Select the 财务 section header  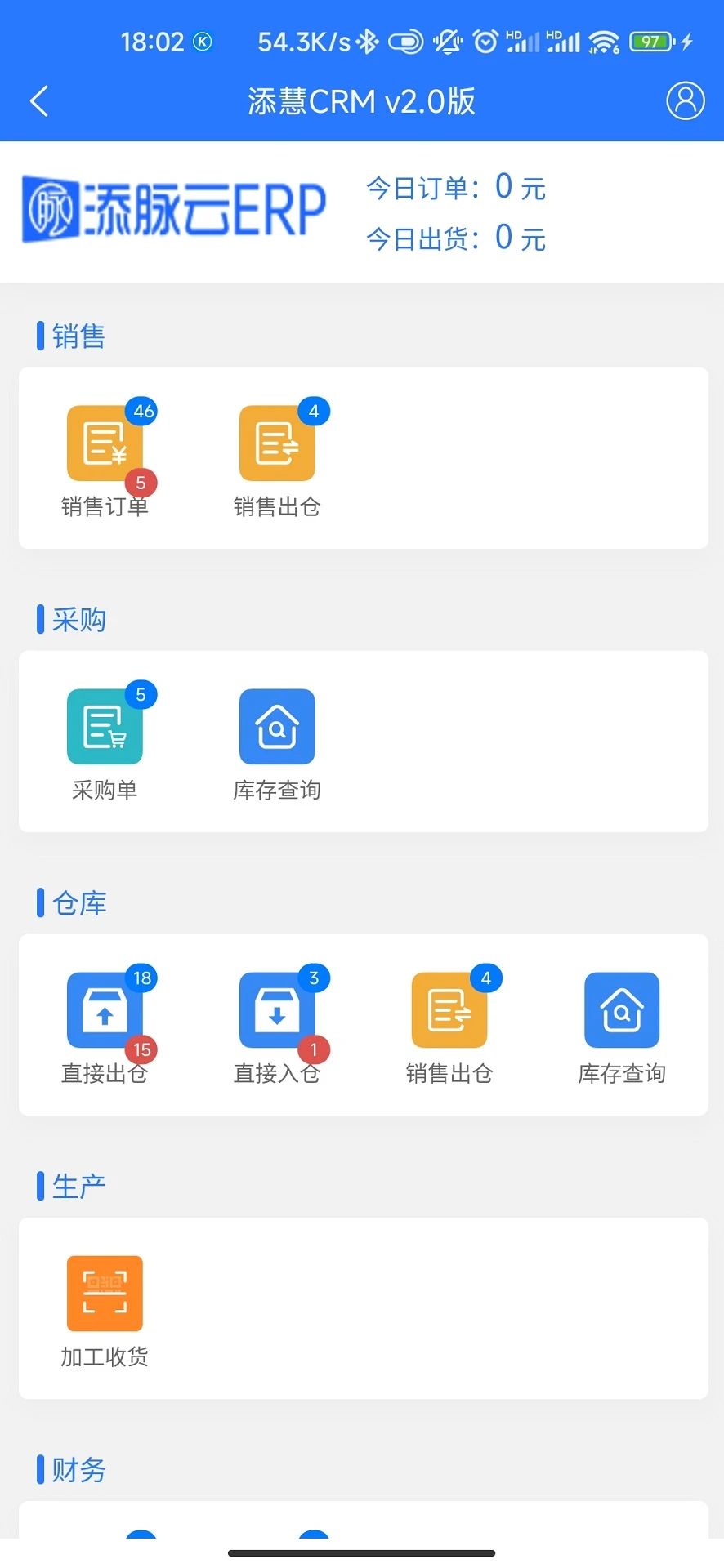tap(78, 1469)
